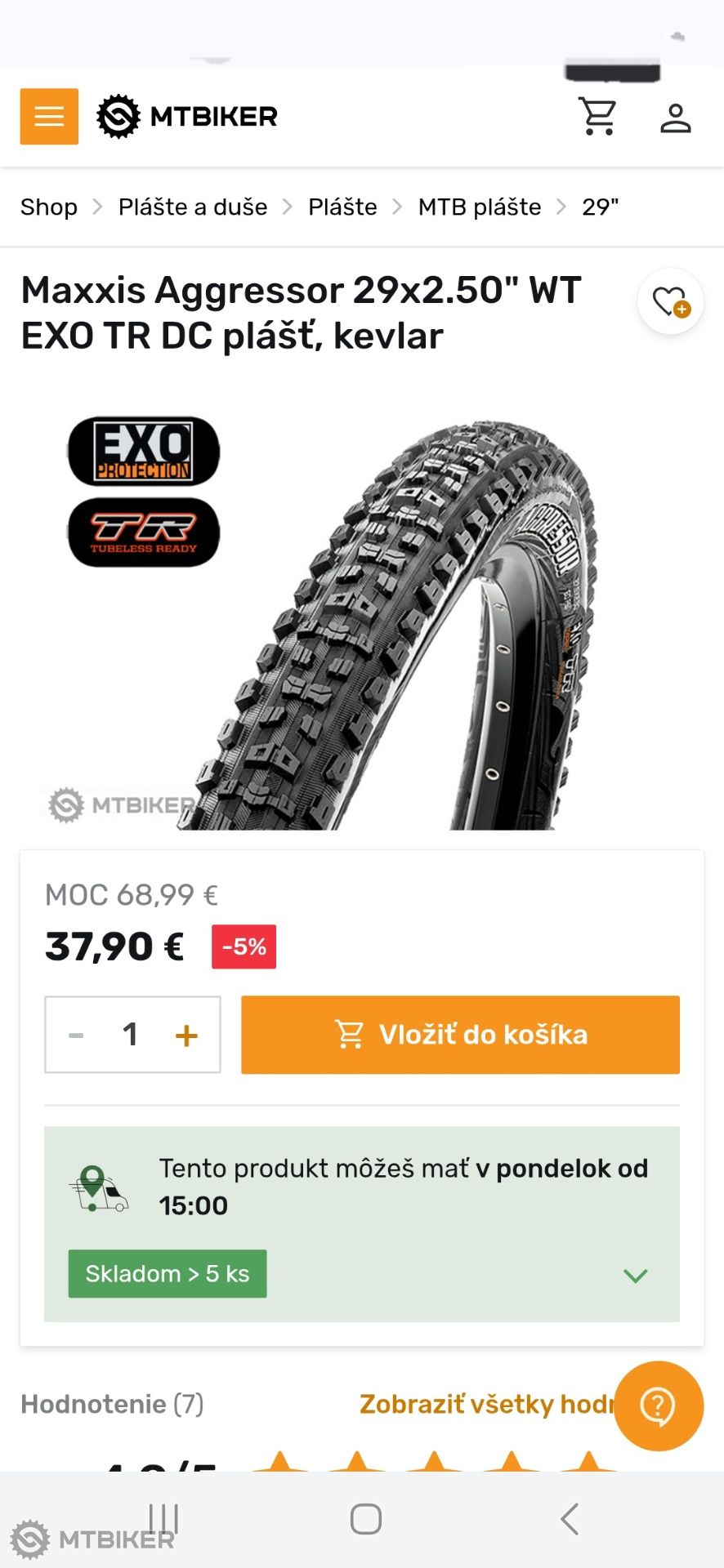Go to the MTBIKER home logo
724x1568 pixels.
(x=187, y=117)
